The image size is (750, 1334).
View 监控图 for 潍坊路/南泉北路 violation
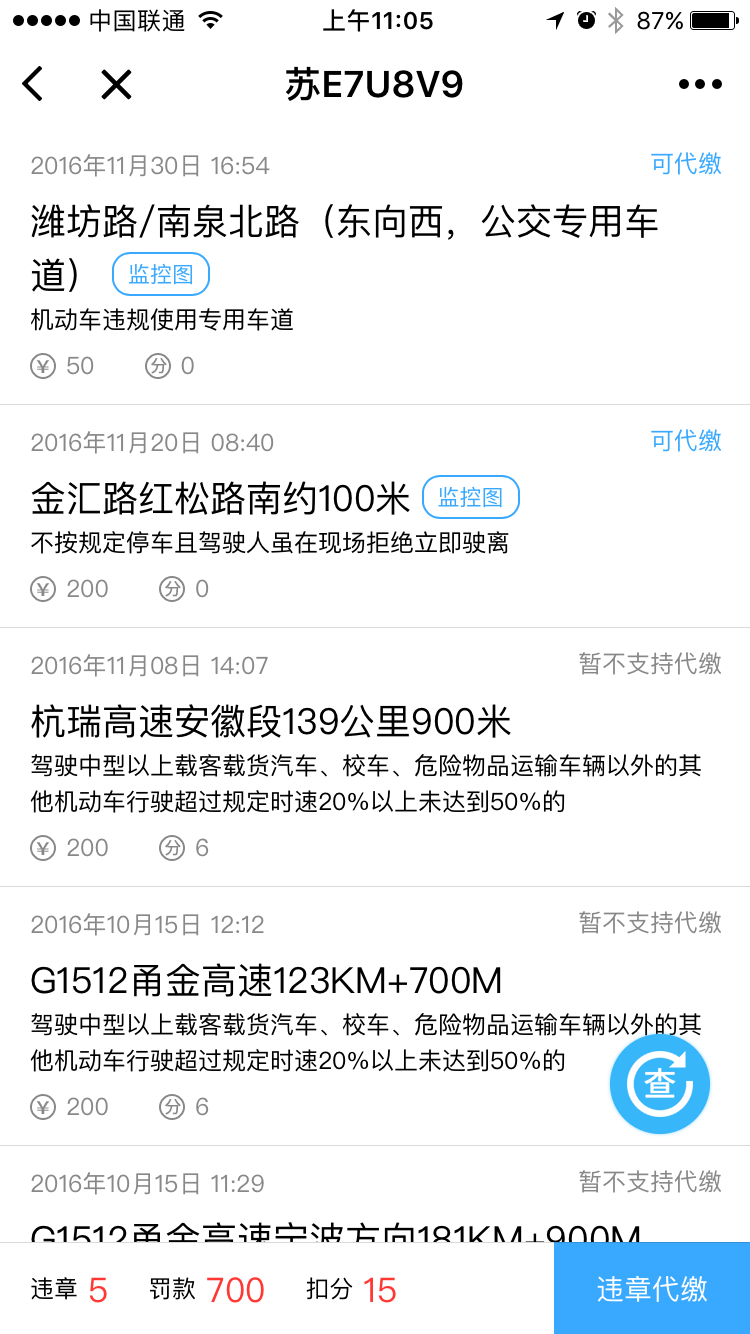(x=161, y=274)
